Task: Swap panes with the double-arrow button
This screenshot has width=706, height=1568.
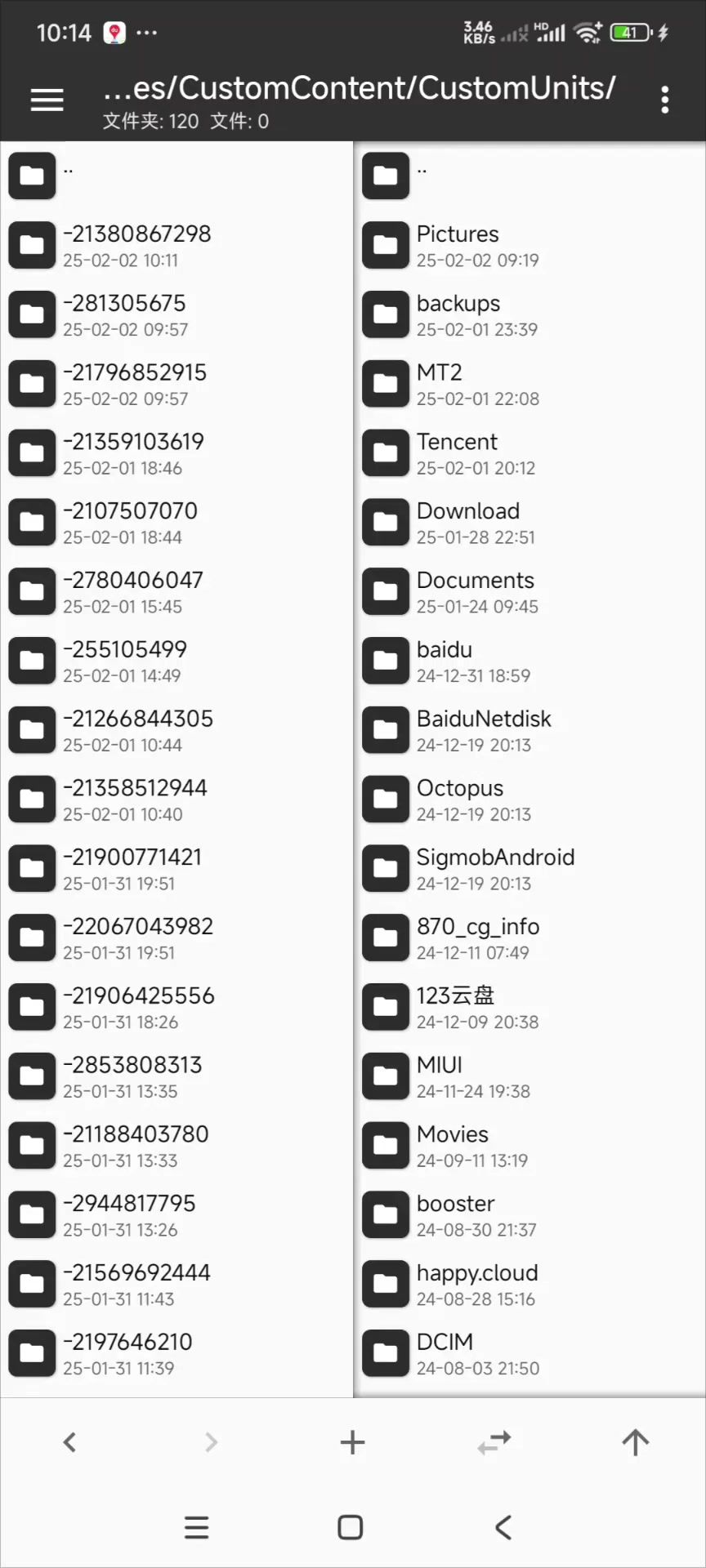Action: [x=494, y=1442]
